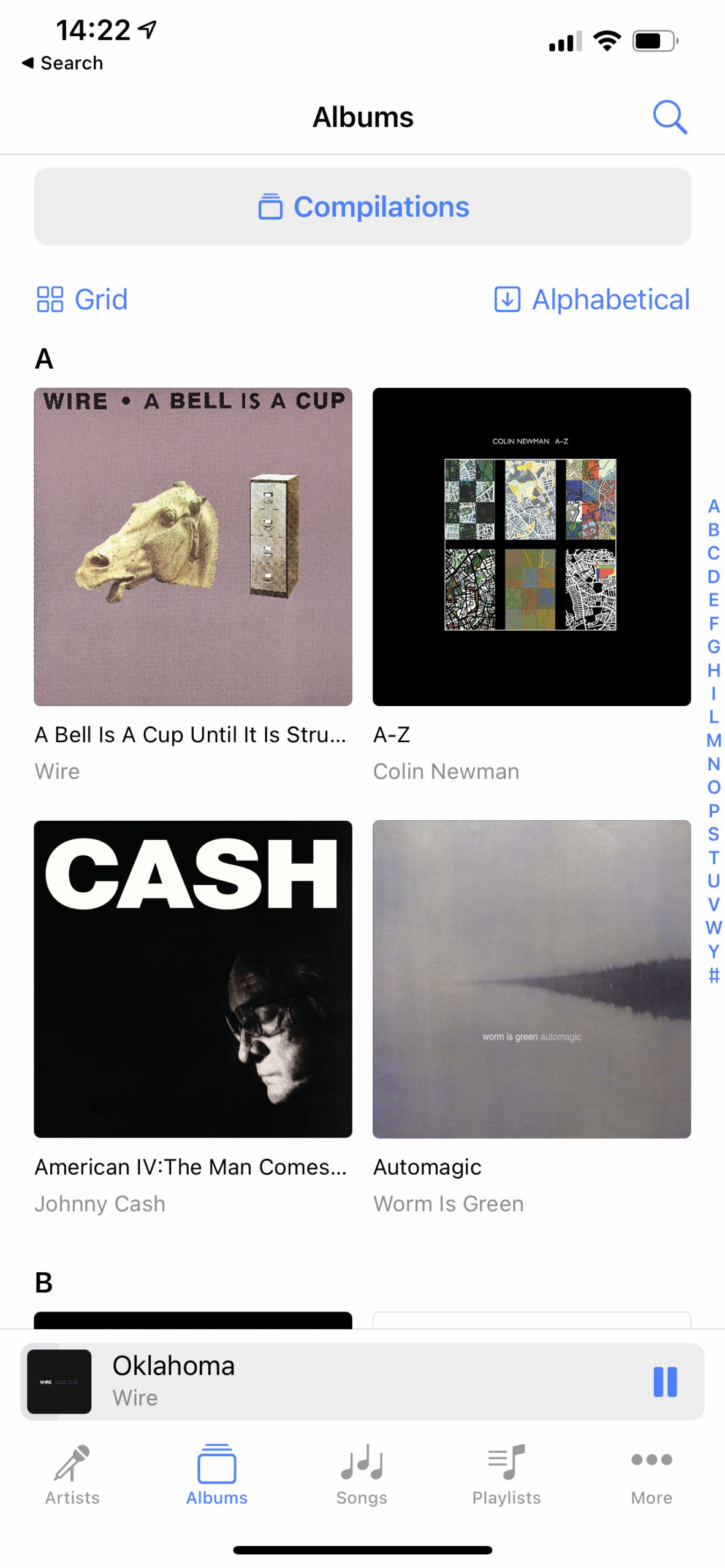The width and height of the screenshot is (725, 1568).
Task: Open the Automagic album by Worm Is Green
Action: click(531, 979)
